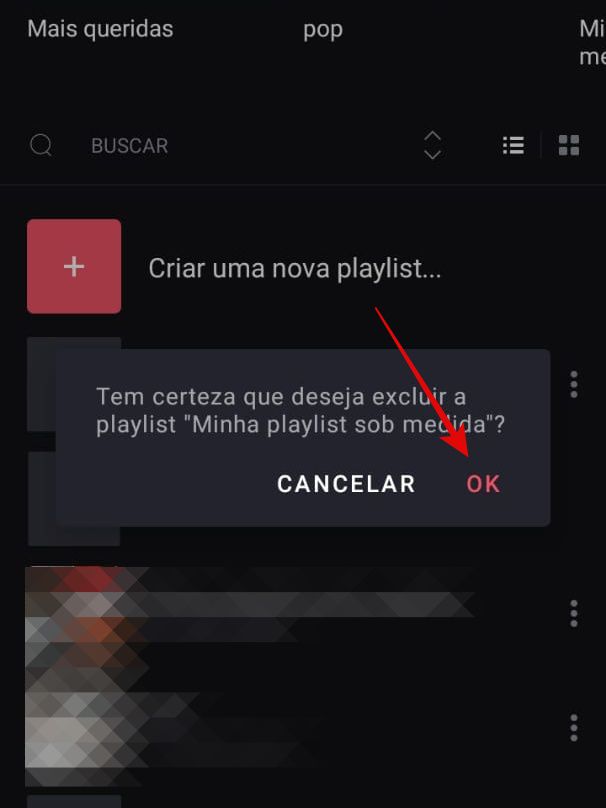Create a new playlist with plus button
This screenshot has height=808, width=606.
(x=74, y=267)
